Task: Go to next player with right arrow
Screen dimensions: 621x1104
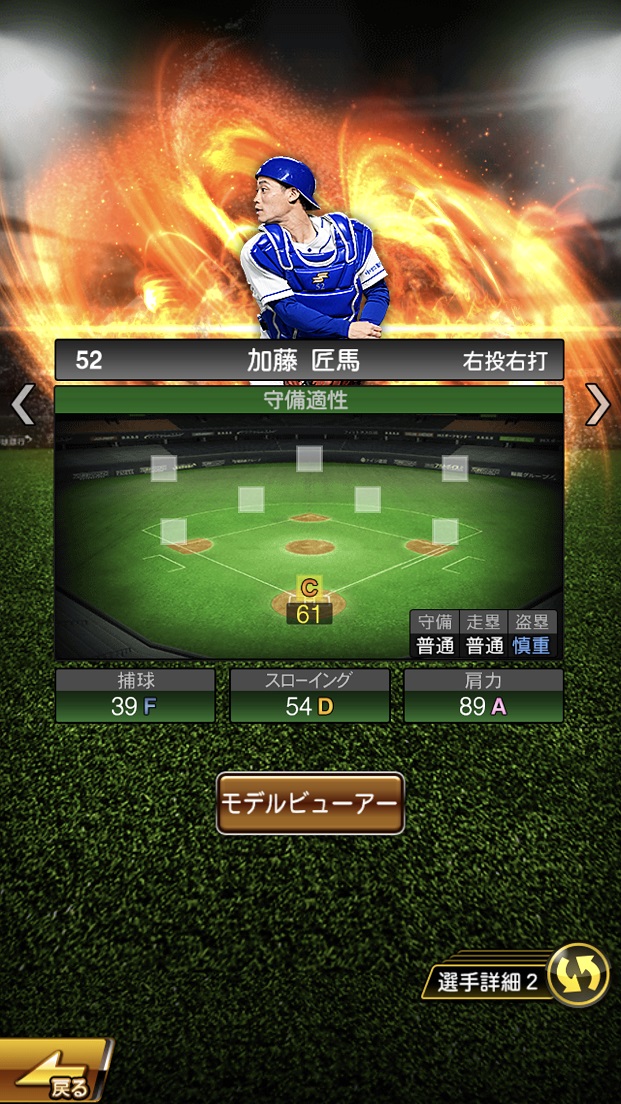Action: coord(597,404)
